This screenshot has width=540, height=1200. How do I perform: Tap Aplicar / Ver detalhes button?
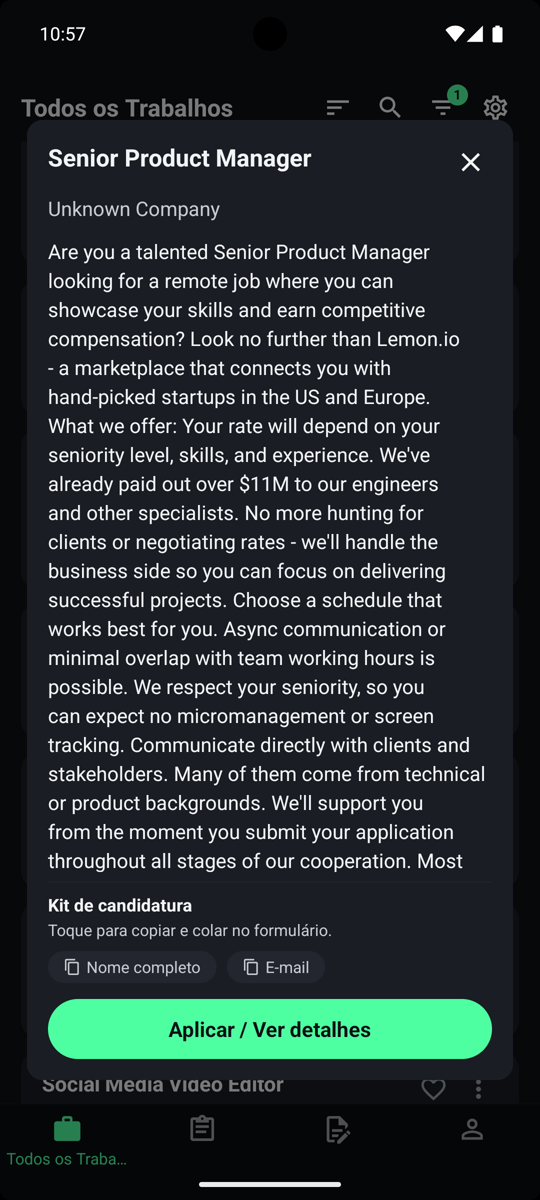270,1029
